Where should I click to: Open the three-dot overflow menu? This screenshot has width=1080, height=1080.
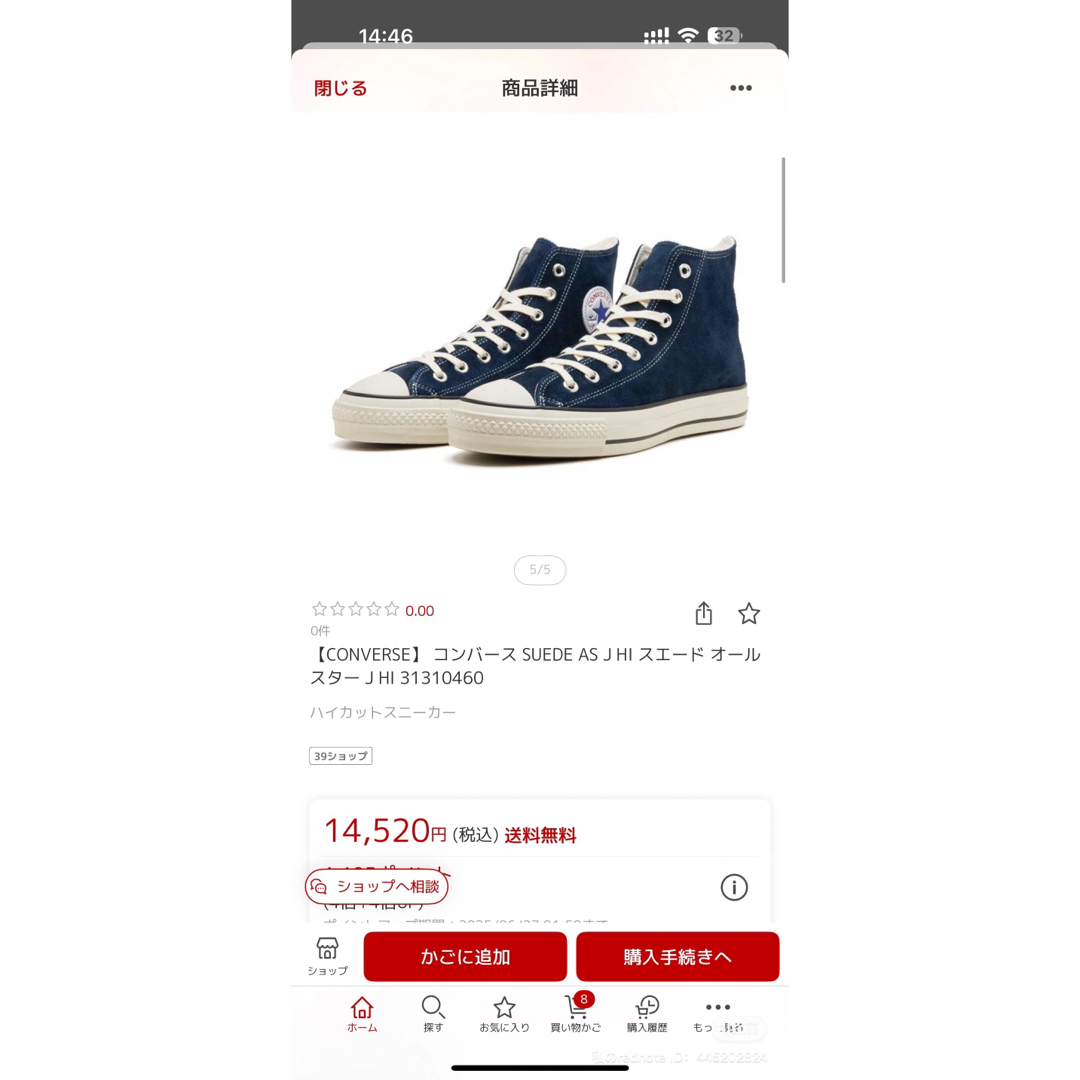point(740,88)
